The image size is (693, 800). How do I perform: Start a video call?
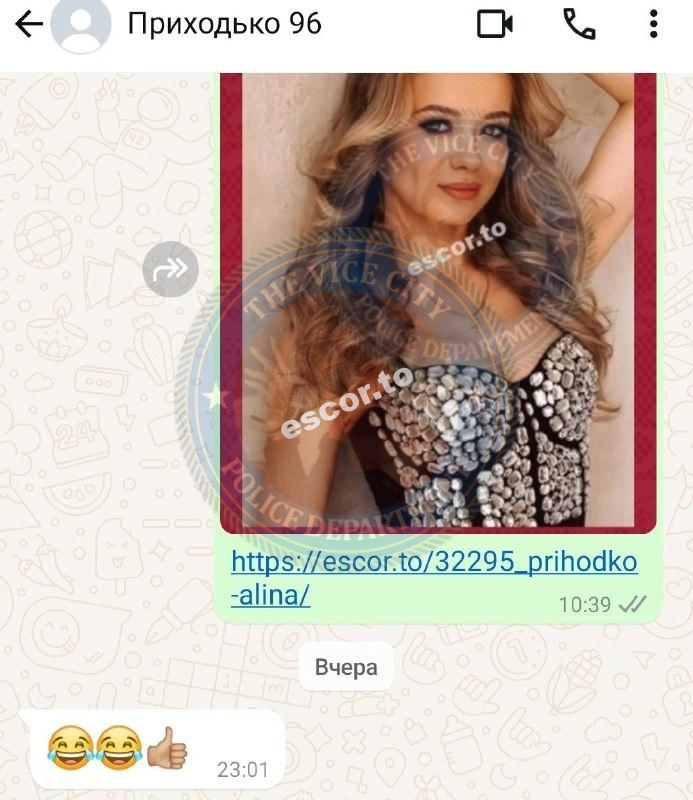click(494, 24)
